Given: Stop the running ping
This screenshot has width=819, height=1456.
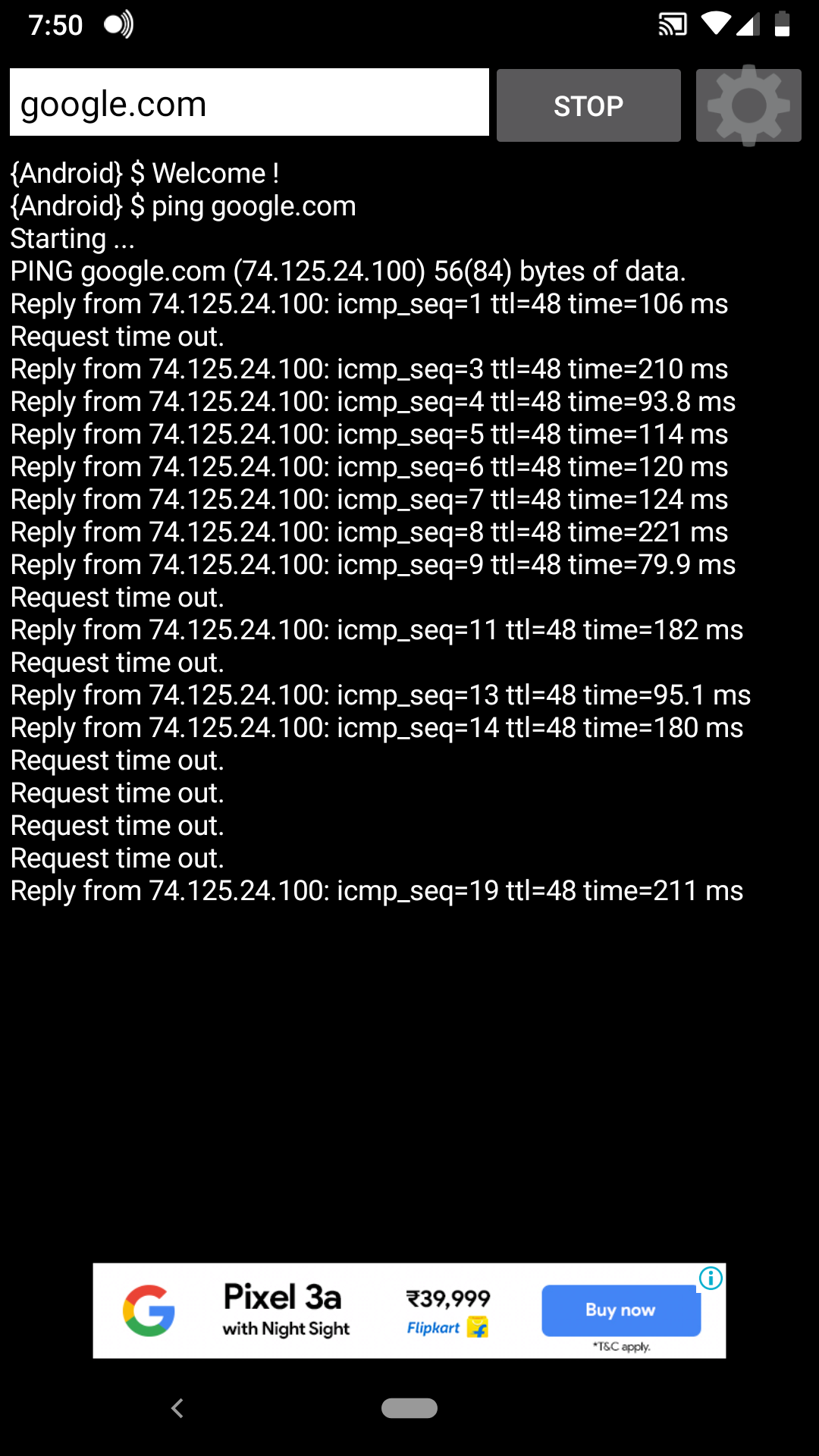Looking at the screenshot, I should (588, 105).
